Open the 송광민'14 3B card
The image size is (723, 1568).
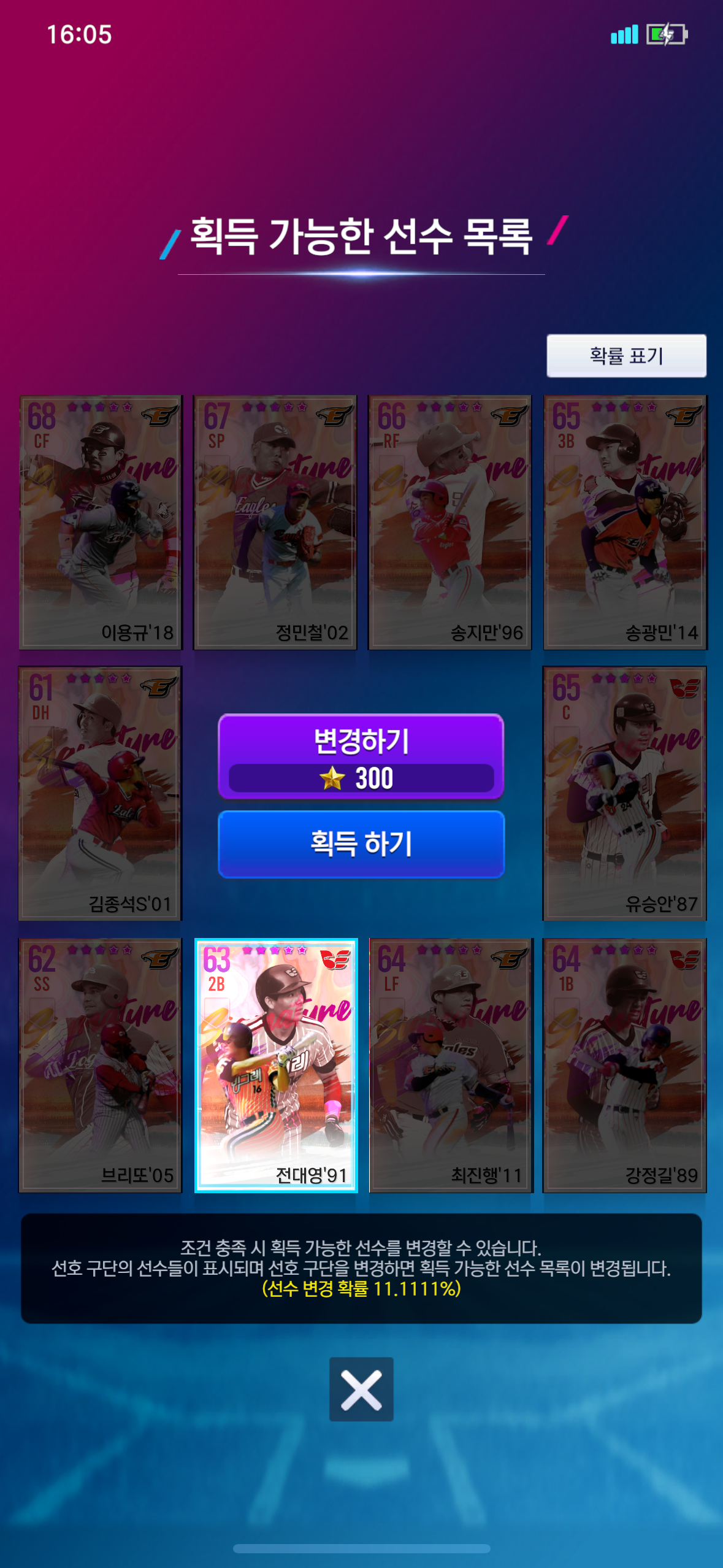pyautogui.click(x=625, y=522)
